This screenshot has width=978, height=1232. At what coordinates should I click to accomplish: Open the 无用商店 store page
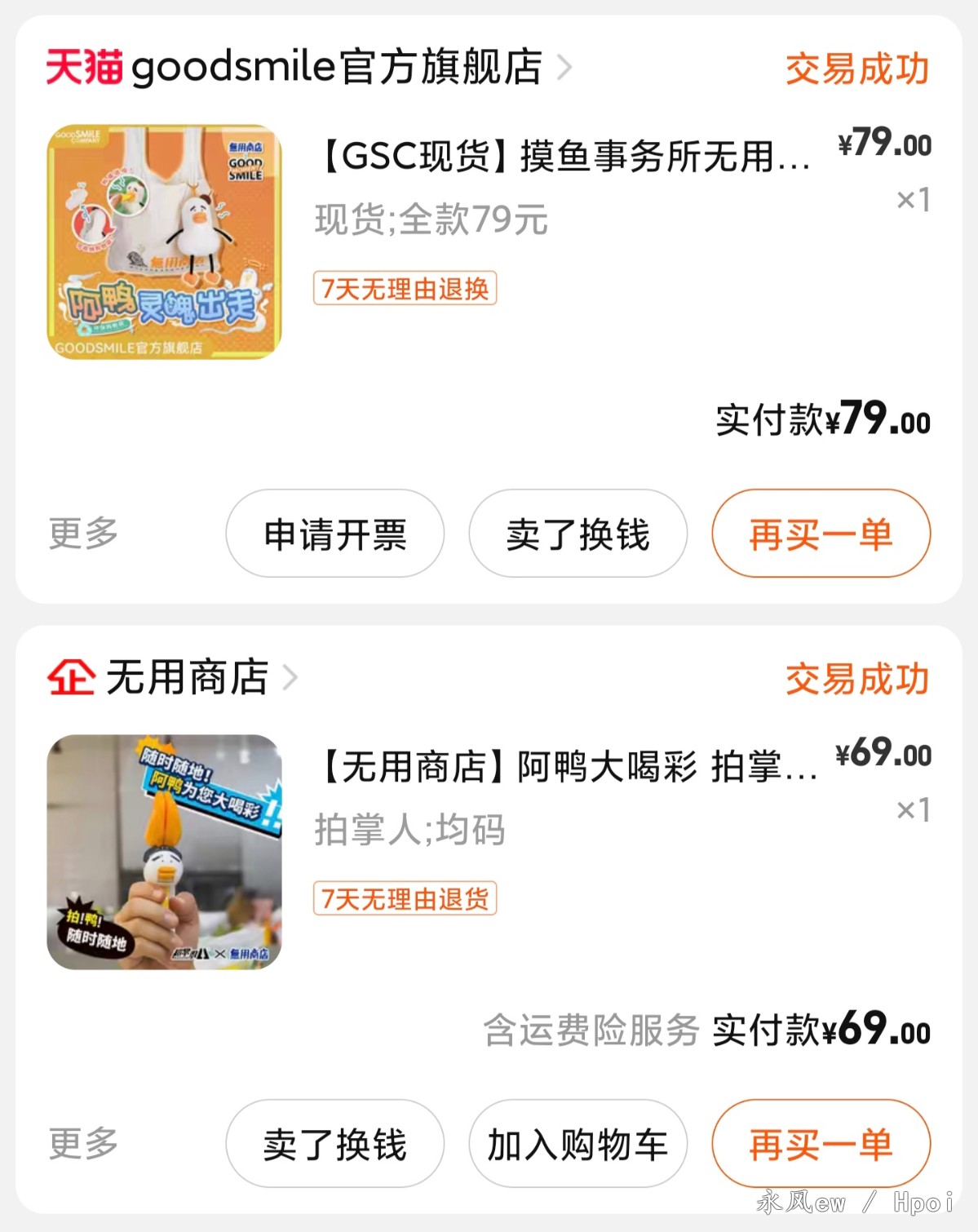tap(186, 677)
